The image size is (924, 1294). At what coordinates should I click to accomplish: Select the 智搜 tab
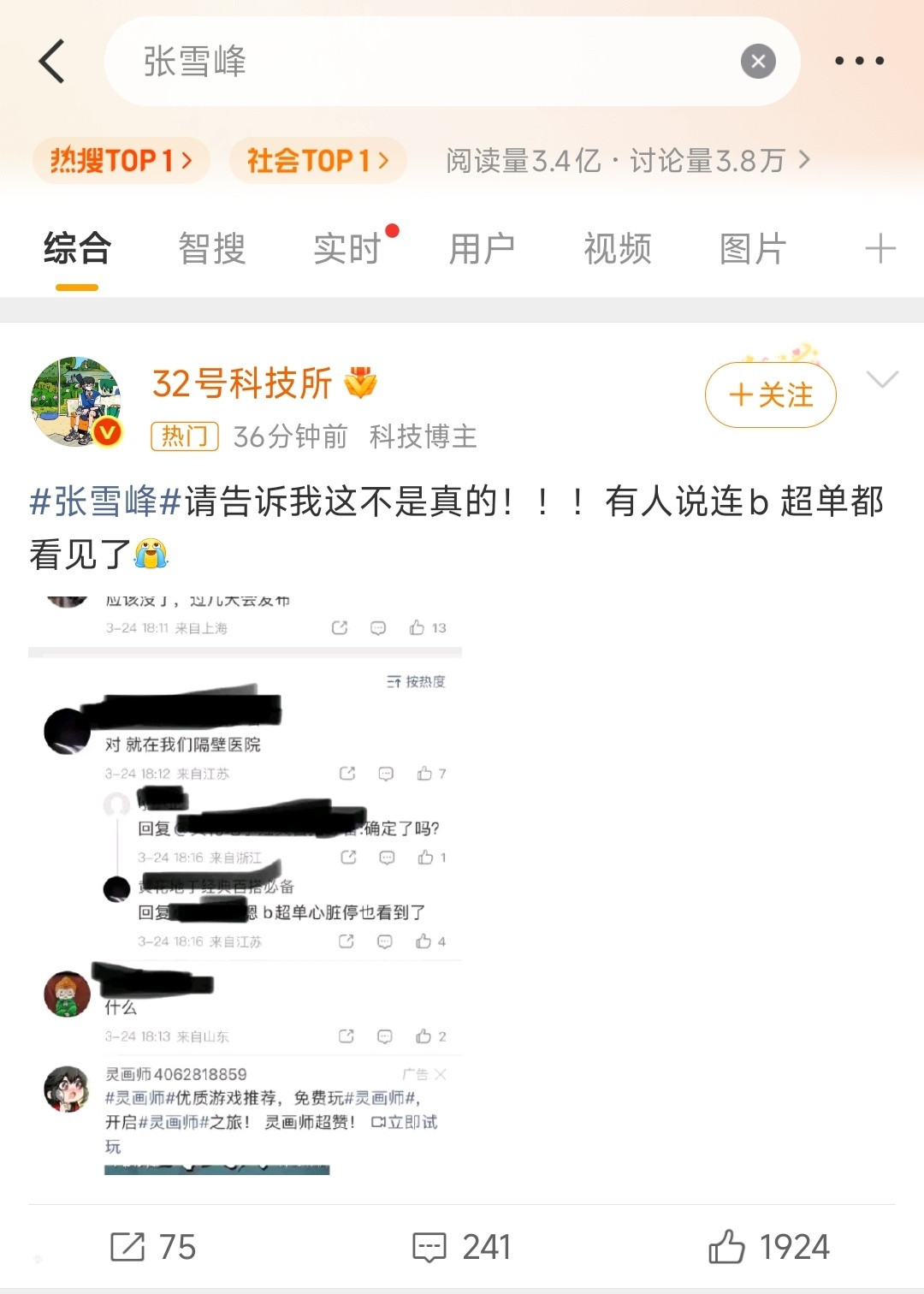(211, 249)
